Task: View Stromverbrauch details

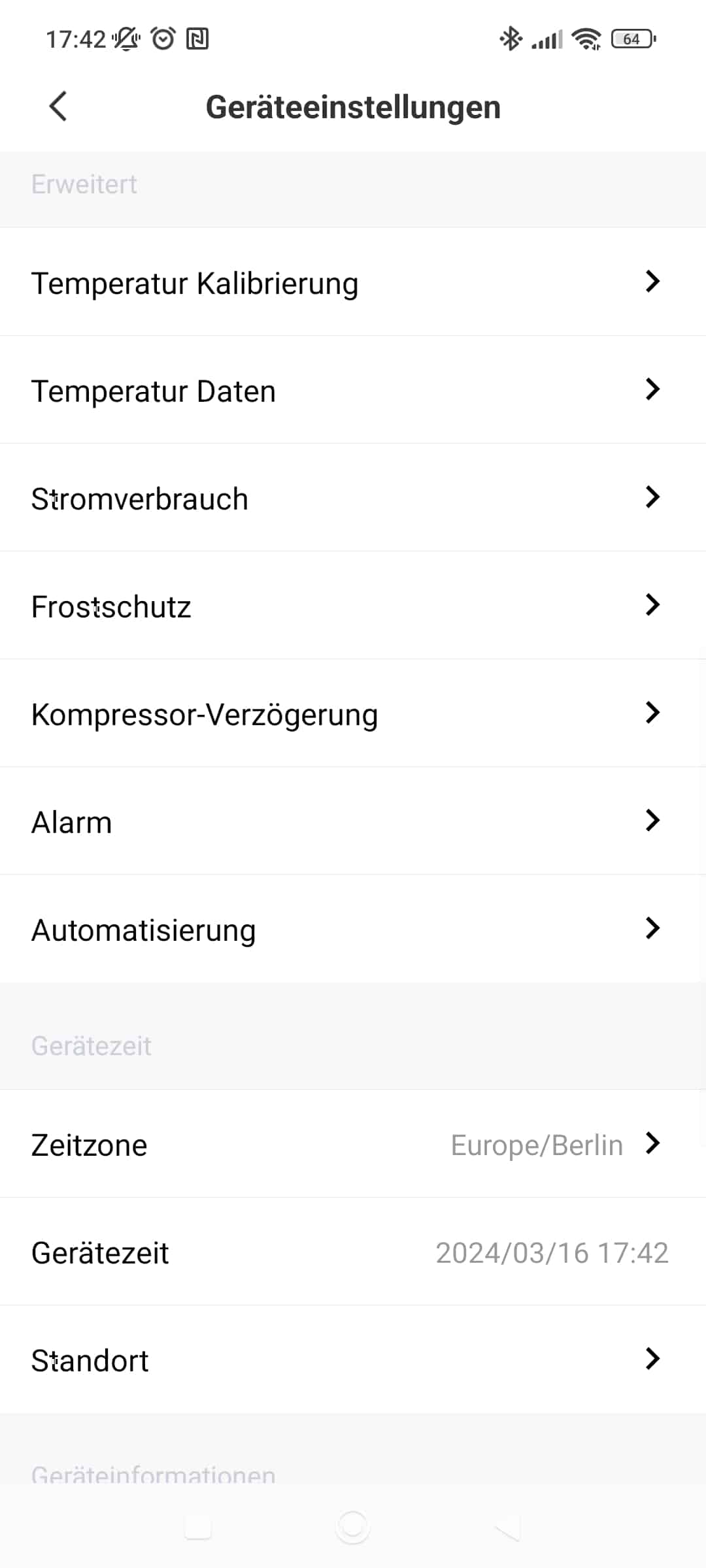Action: coord(353,498)
